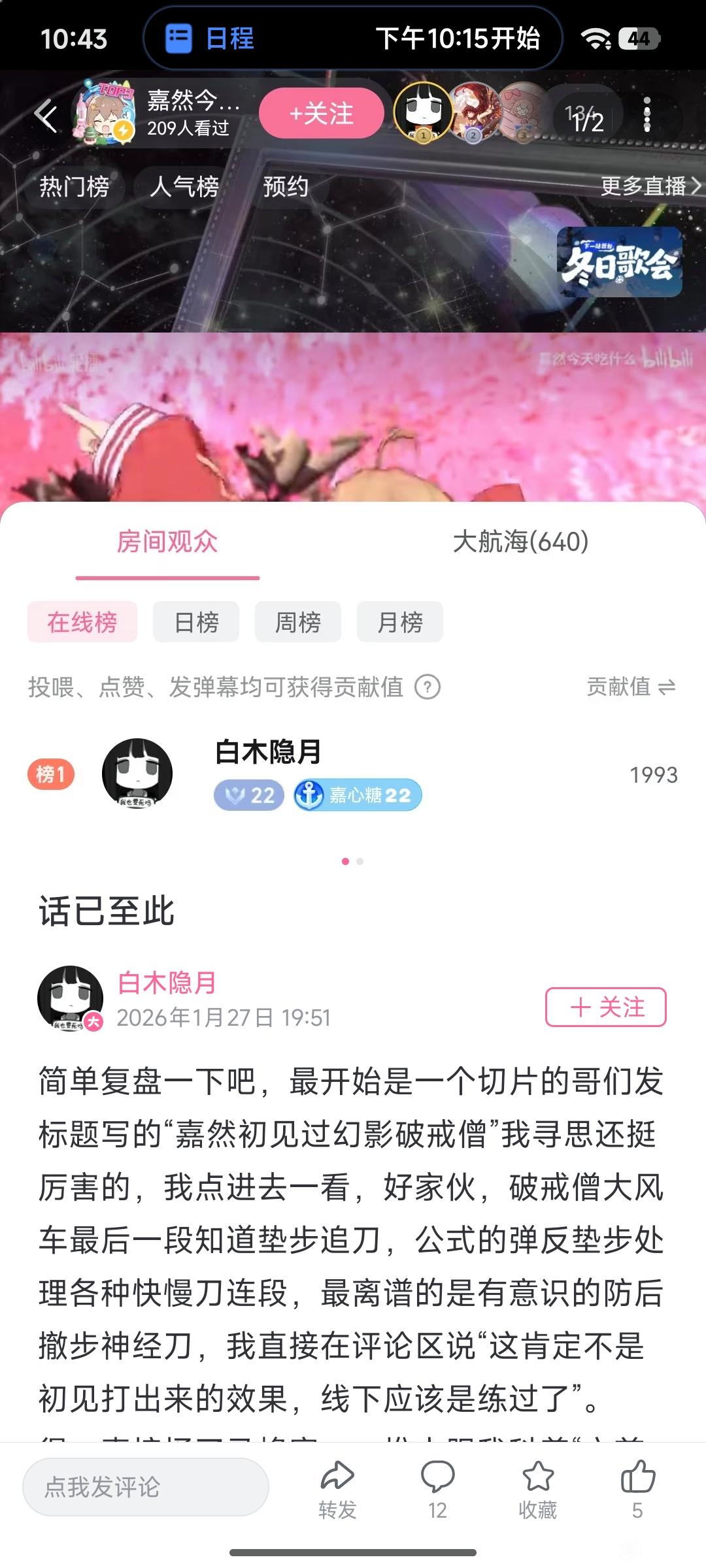Image resolution: width=706 pixels, height=1568 pixels.
Task: Open 白木隐月's row in the ranking list
Action: pos(353,775)
